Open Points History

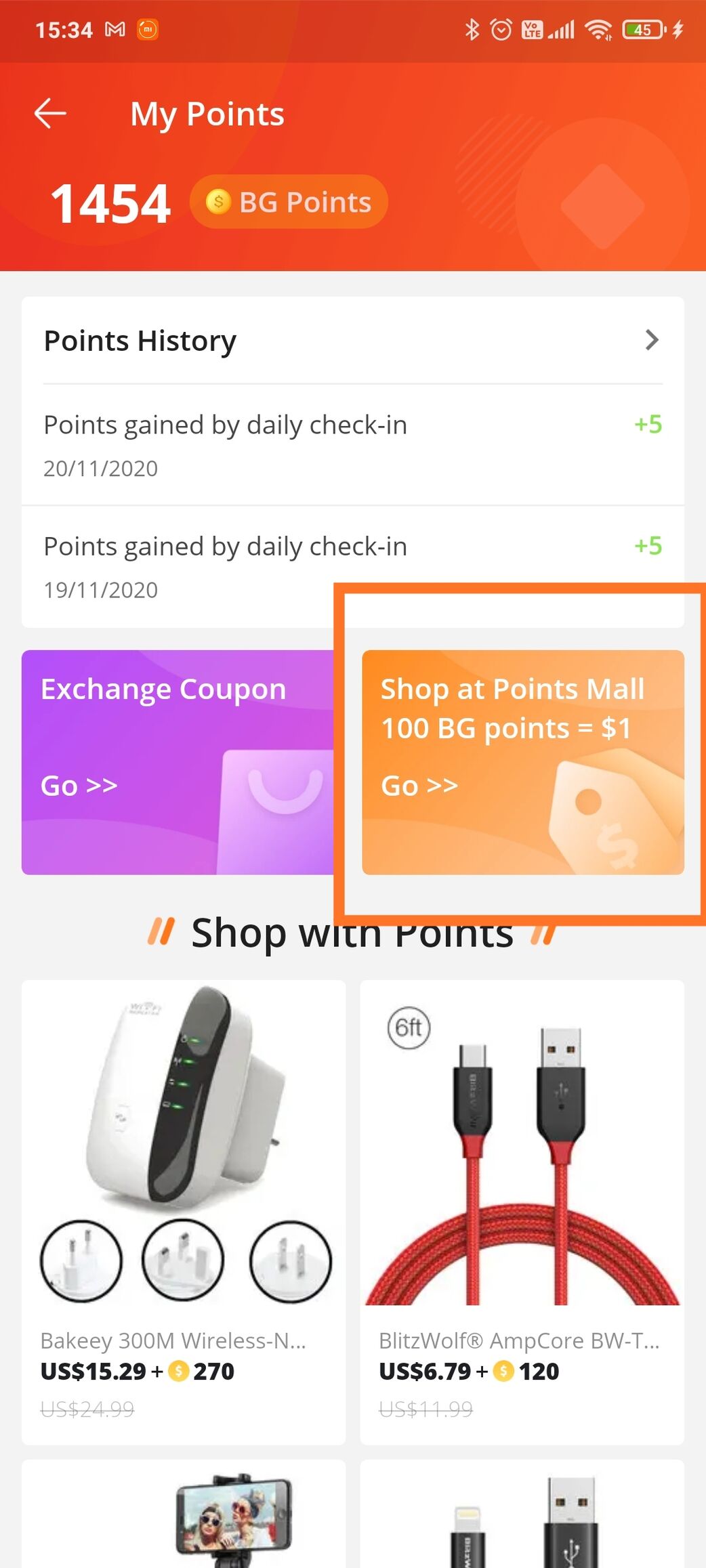pos(352,340)
